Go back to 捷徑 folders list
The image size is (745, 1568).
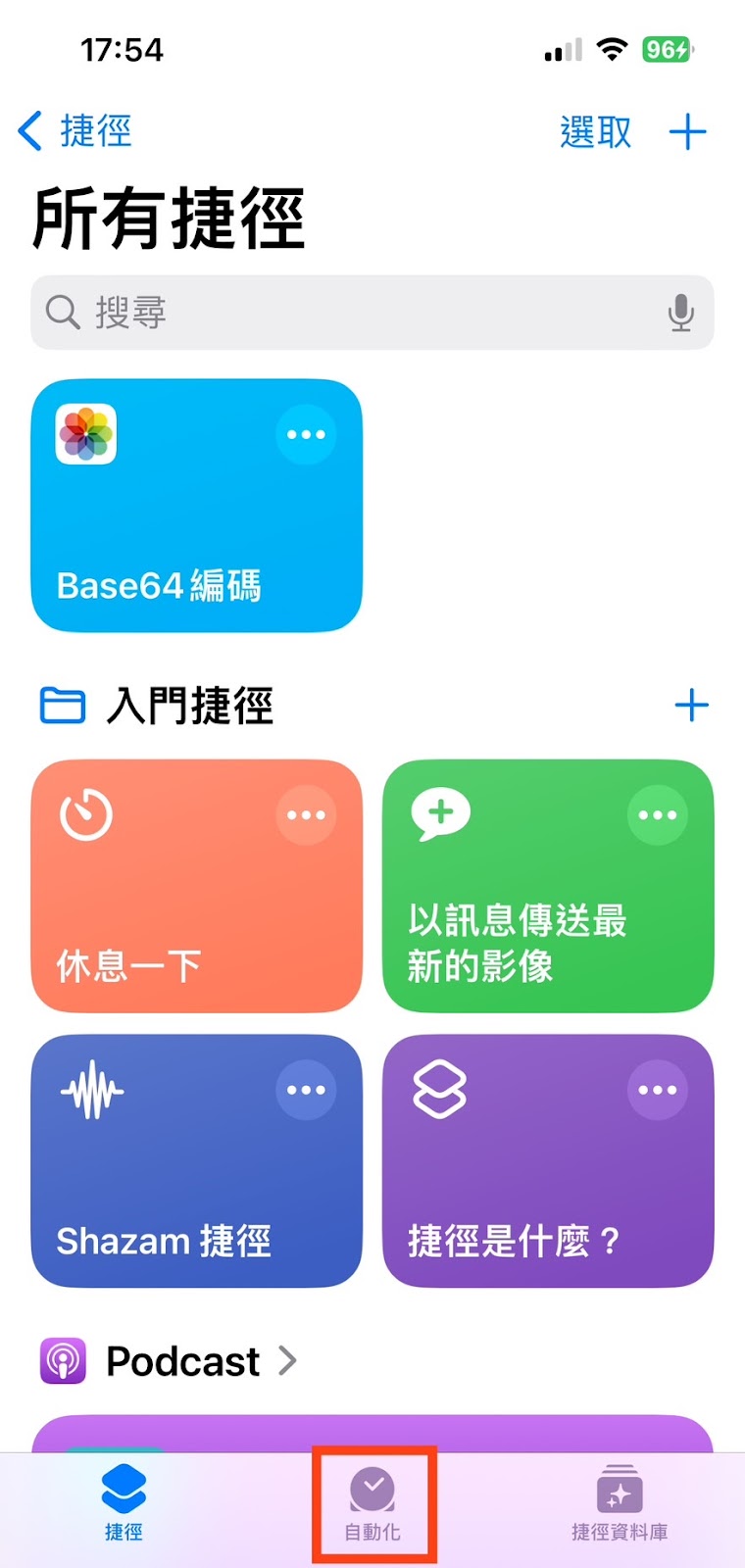click(74, 131)
